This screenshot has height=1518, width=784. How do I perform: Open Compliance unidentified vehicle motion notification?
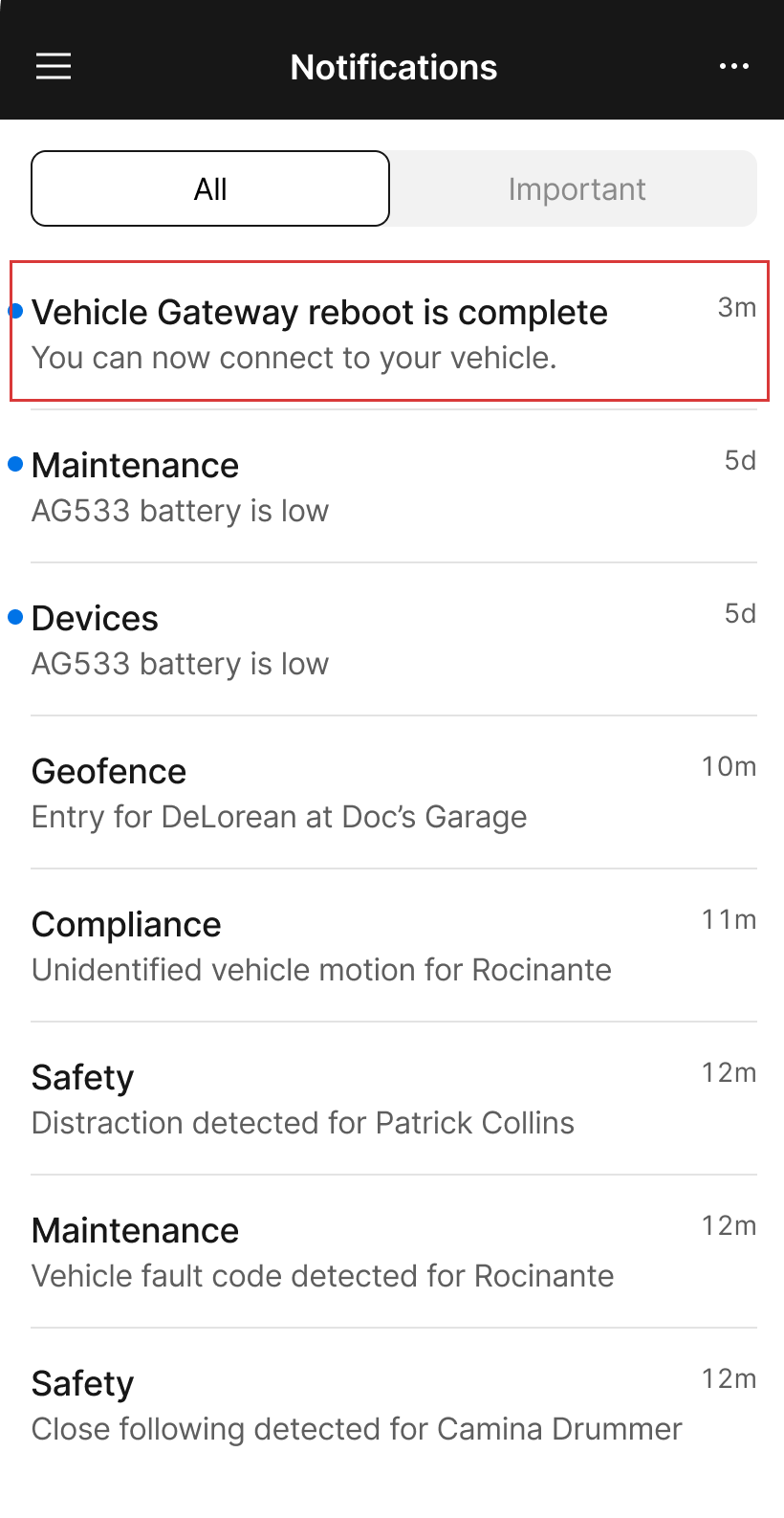[x=393, y=945]
